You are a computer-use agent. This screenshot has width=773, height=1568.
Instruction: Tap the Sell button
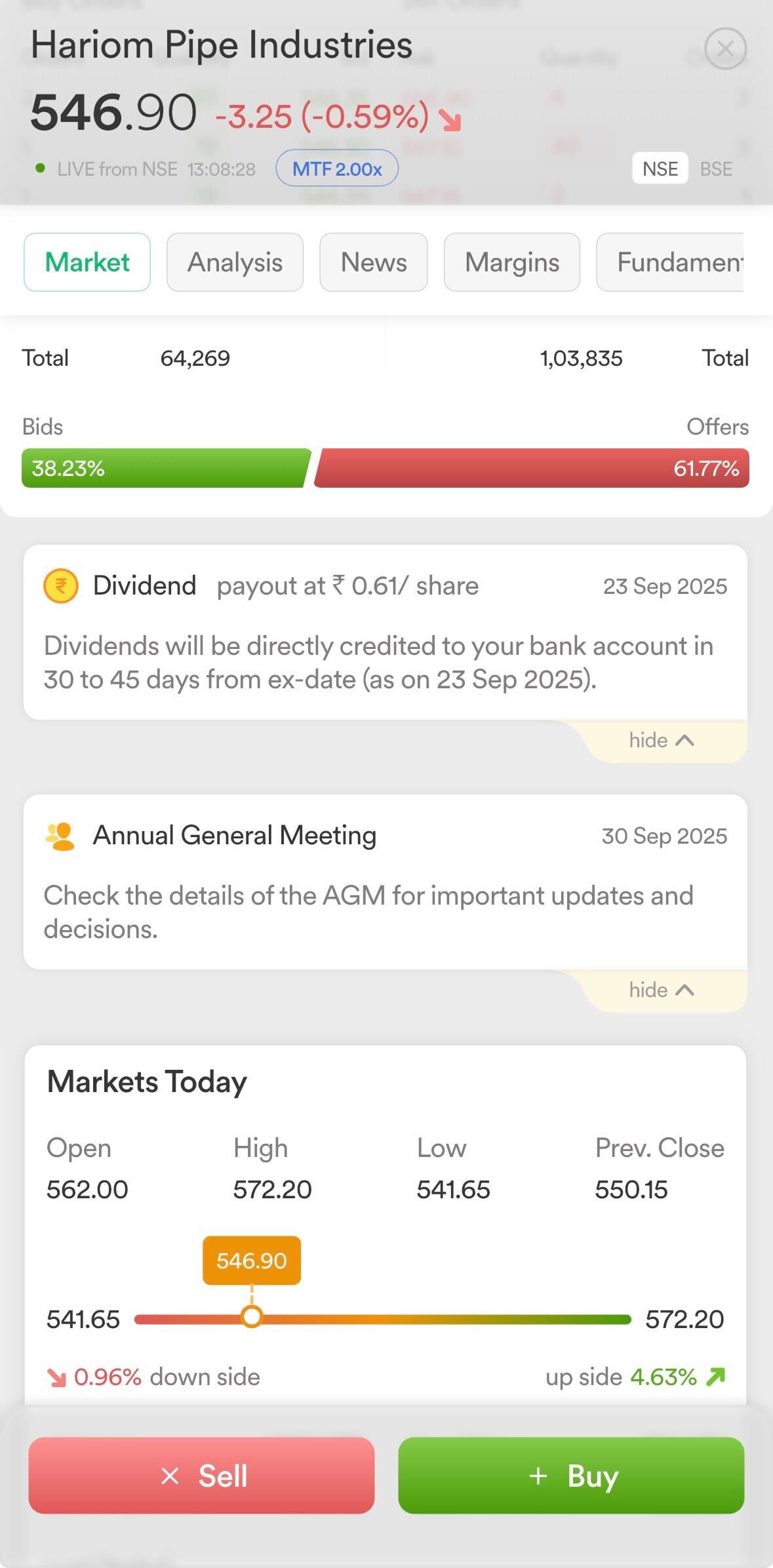click(x=201, y=1476)
